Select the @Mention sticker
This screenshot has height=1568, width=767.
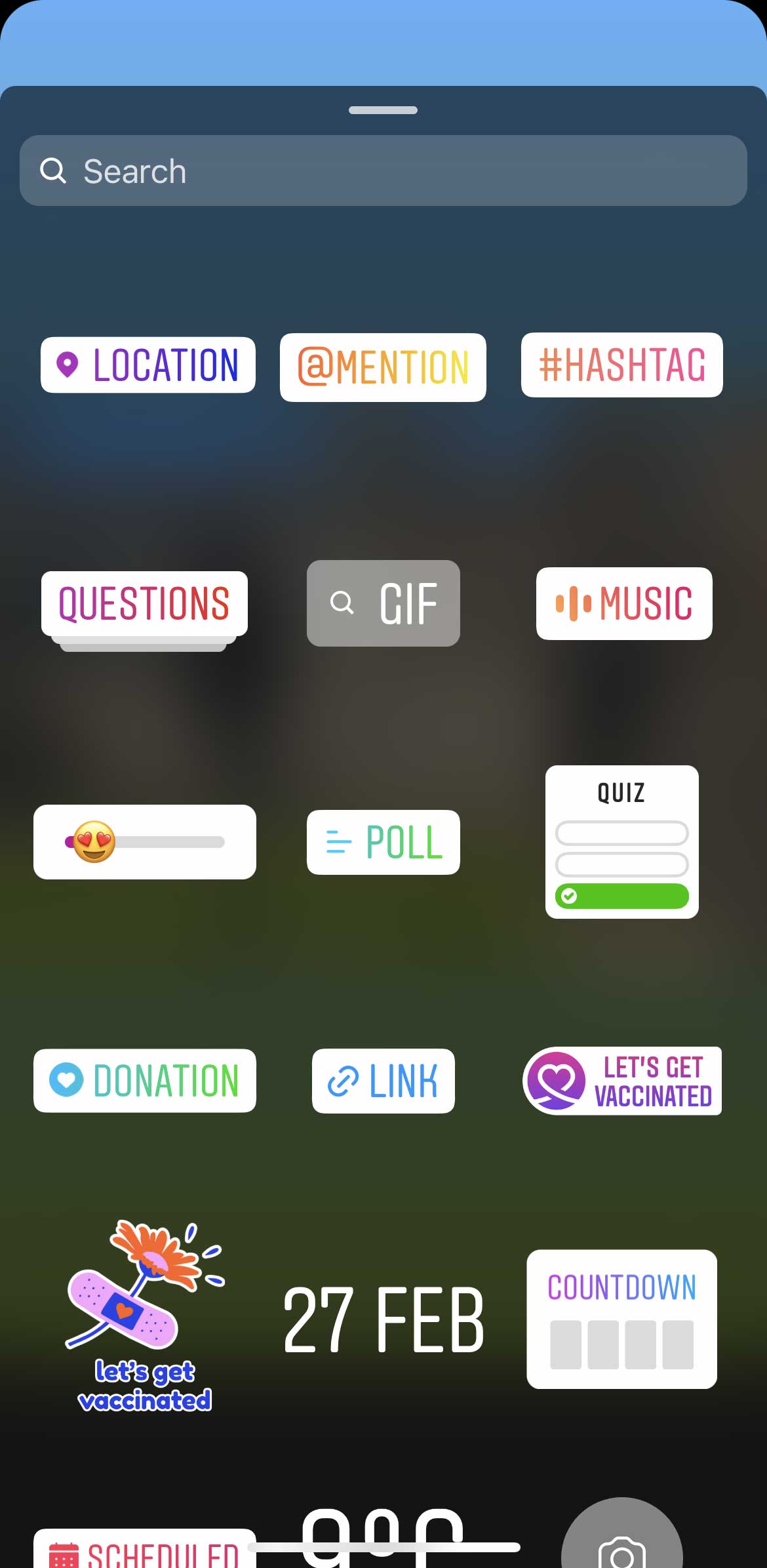coord(383,367)
